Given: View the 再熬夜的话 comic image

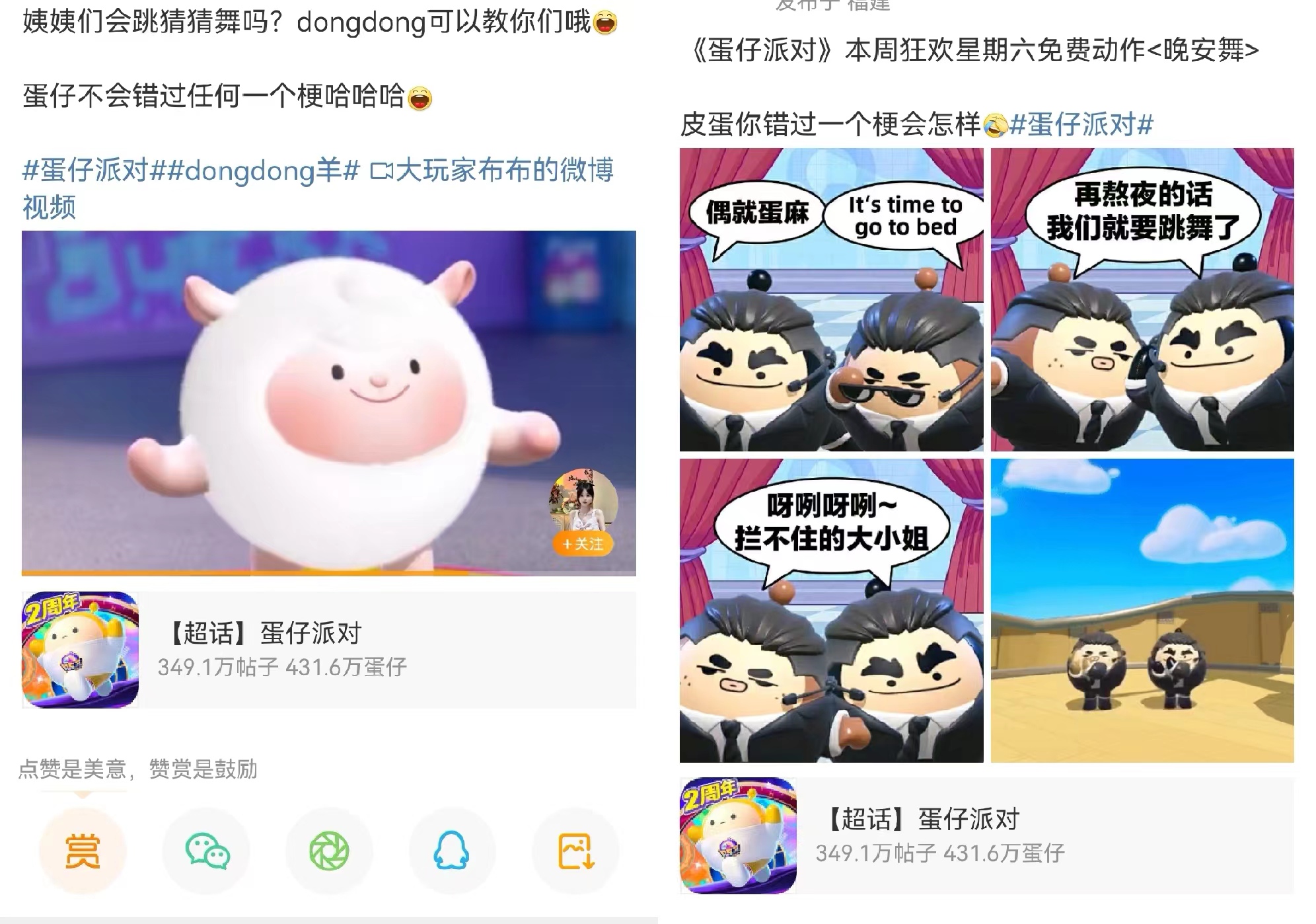Looking at the screenshot, I should point(1142,299).
